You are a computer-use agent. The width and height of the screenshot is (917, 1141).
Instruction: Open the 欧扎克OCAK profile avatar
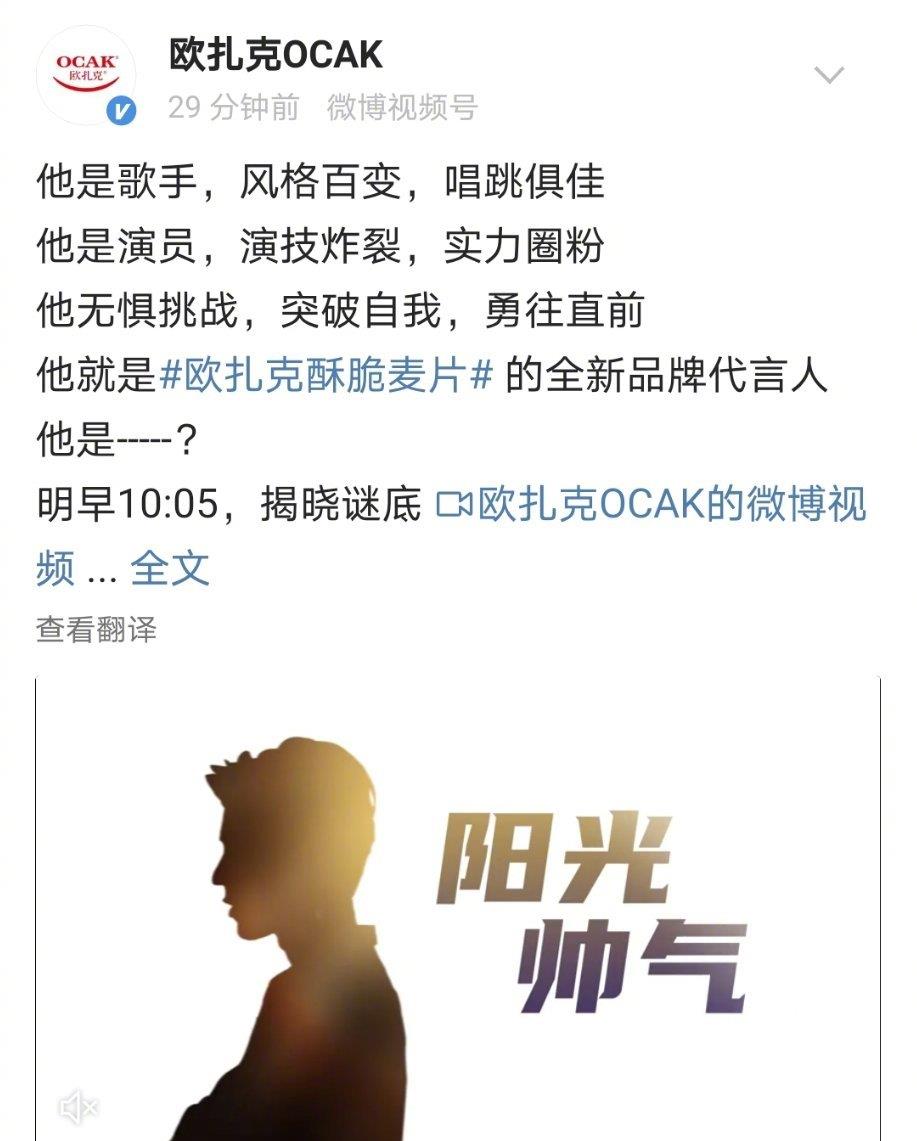point(86,75)
